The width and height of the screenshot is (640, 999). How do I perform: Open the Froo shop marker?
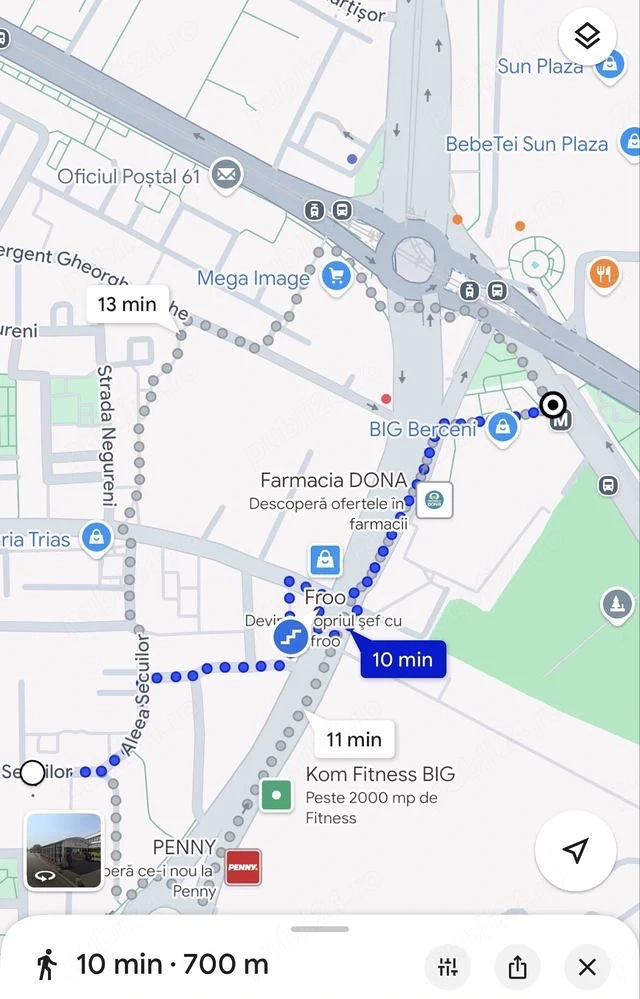click(x=324, y=561)
